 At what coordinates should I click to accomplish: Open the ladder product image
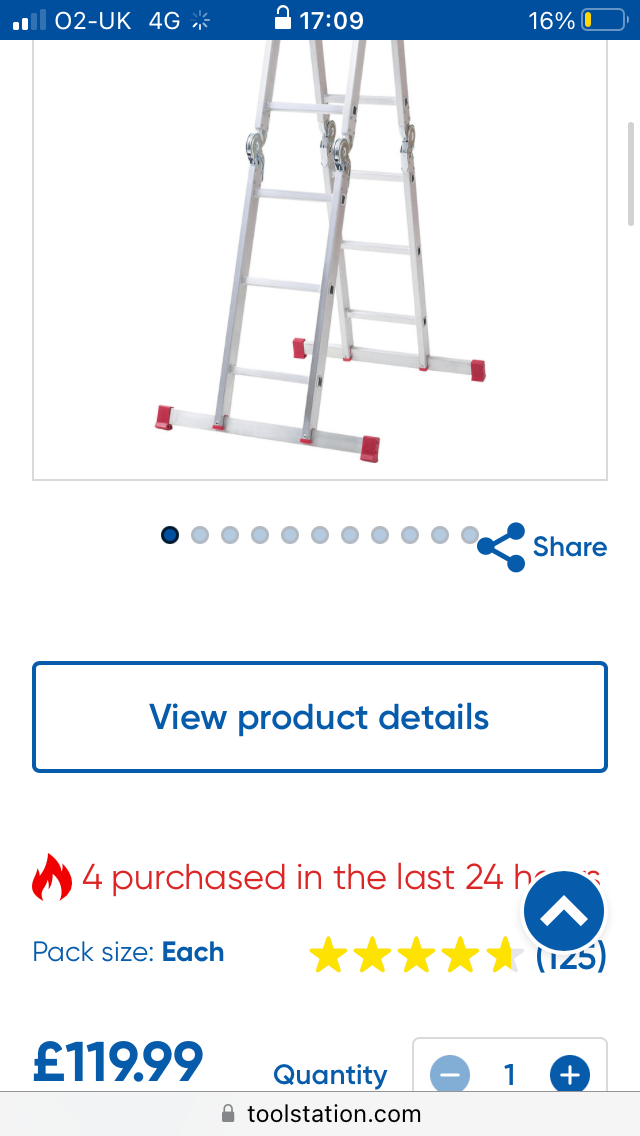(320, 259)
